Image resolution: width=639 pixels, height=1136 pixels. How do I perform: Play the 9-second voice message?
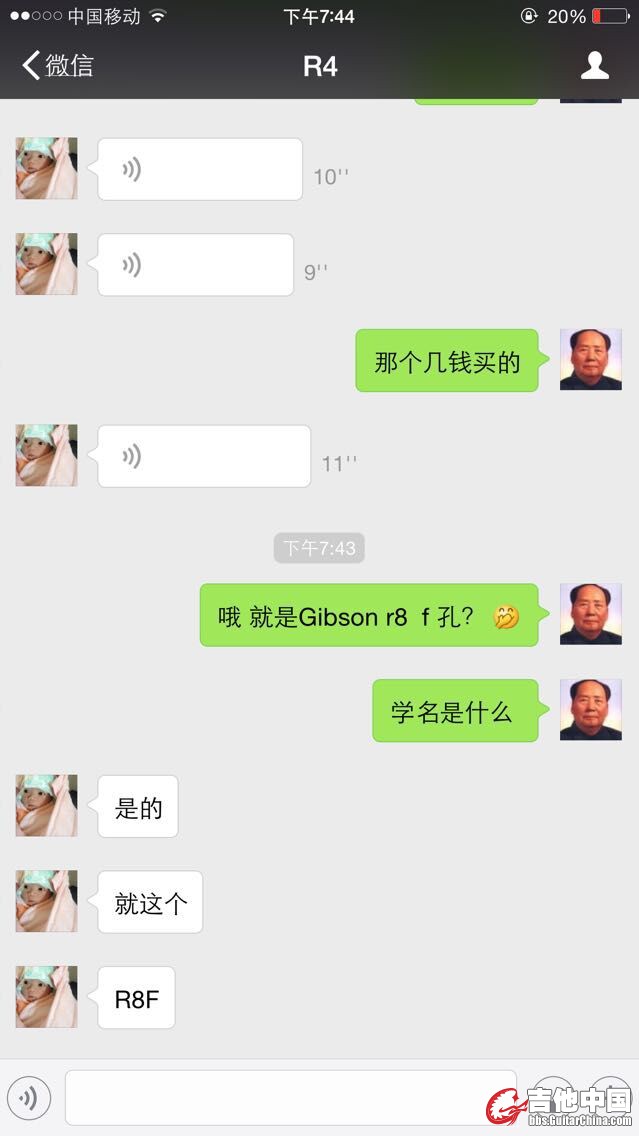point(195,265)
